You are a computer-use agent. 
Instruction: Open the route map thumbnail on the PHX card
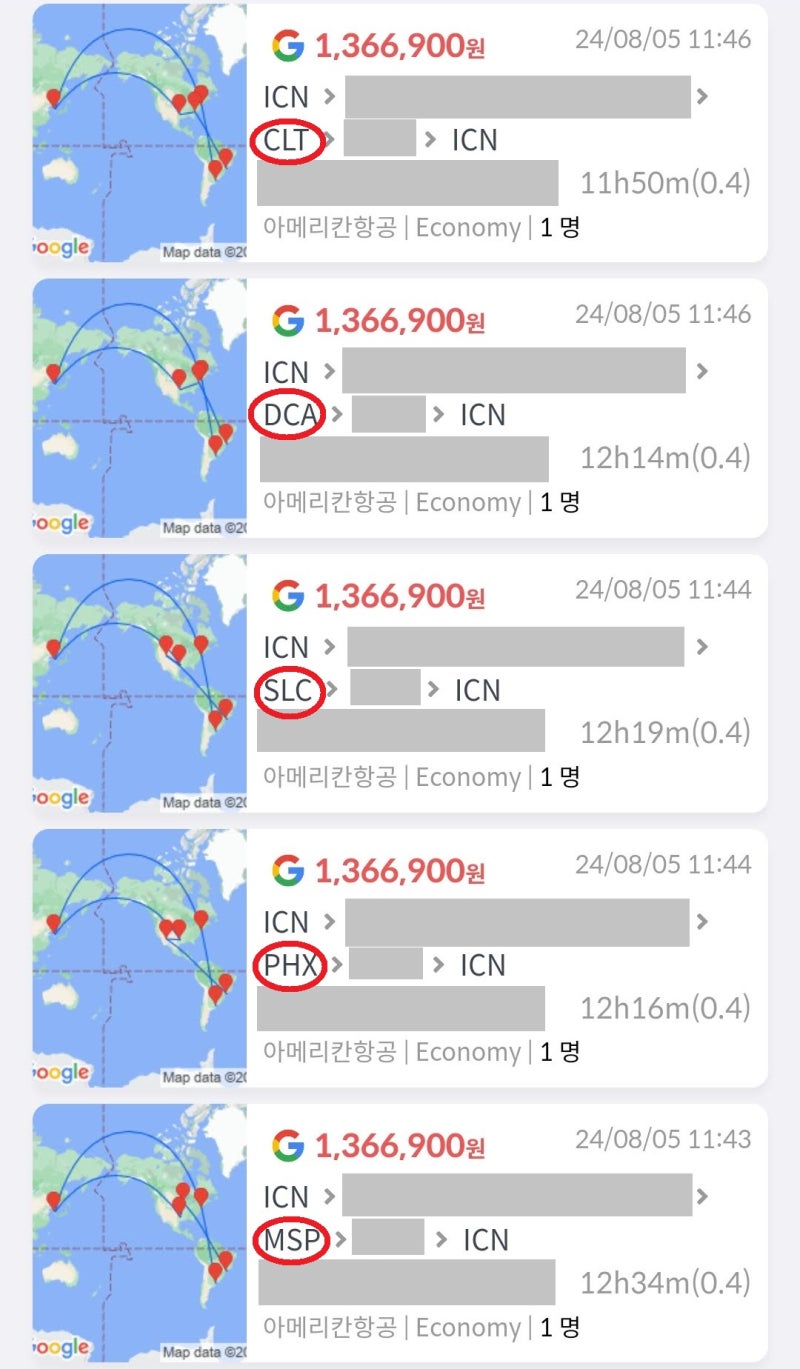coord(140,957)
